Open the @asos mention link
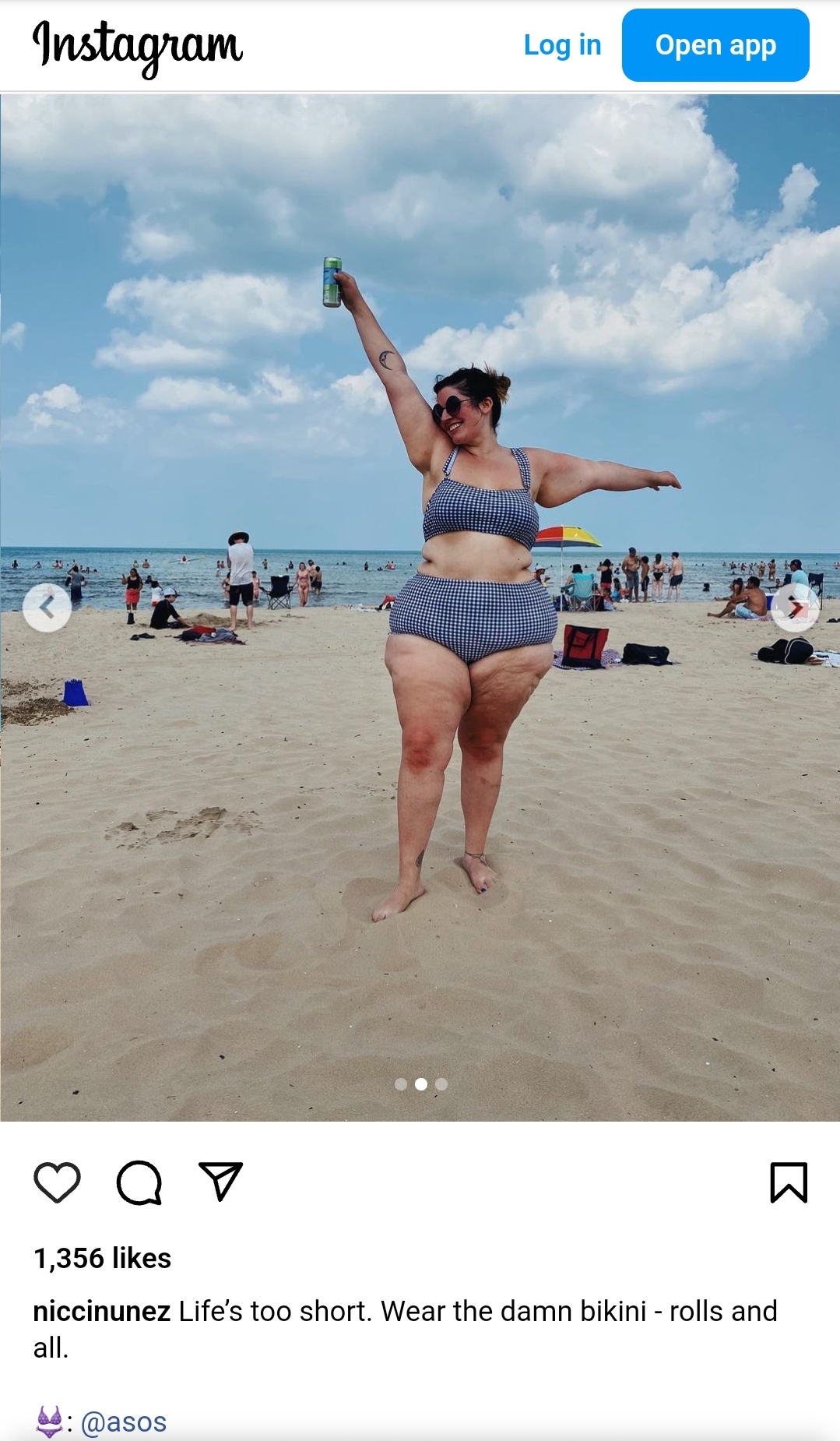 tap(124, 1422)
